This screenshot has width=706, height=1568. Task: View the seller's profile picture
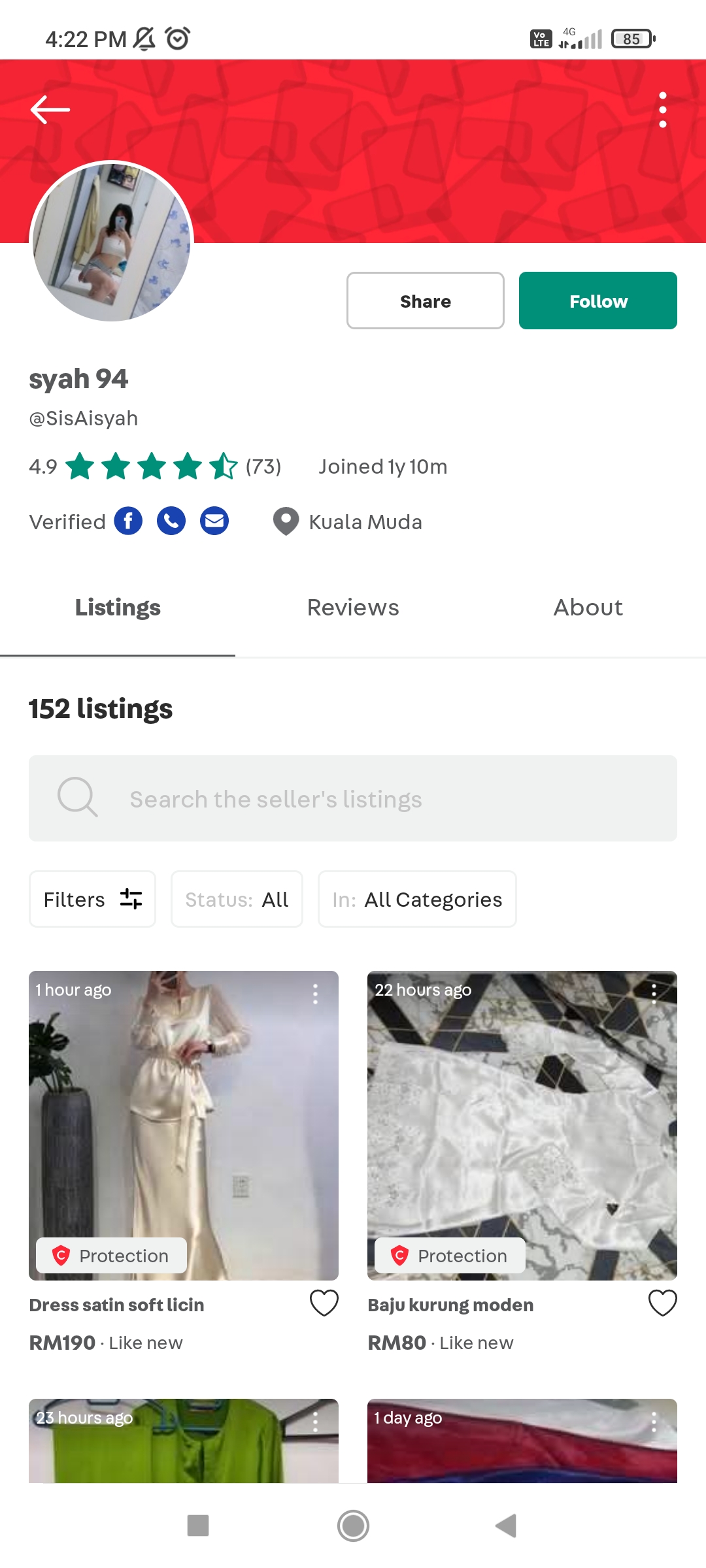(x=112, y=241)
